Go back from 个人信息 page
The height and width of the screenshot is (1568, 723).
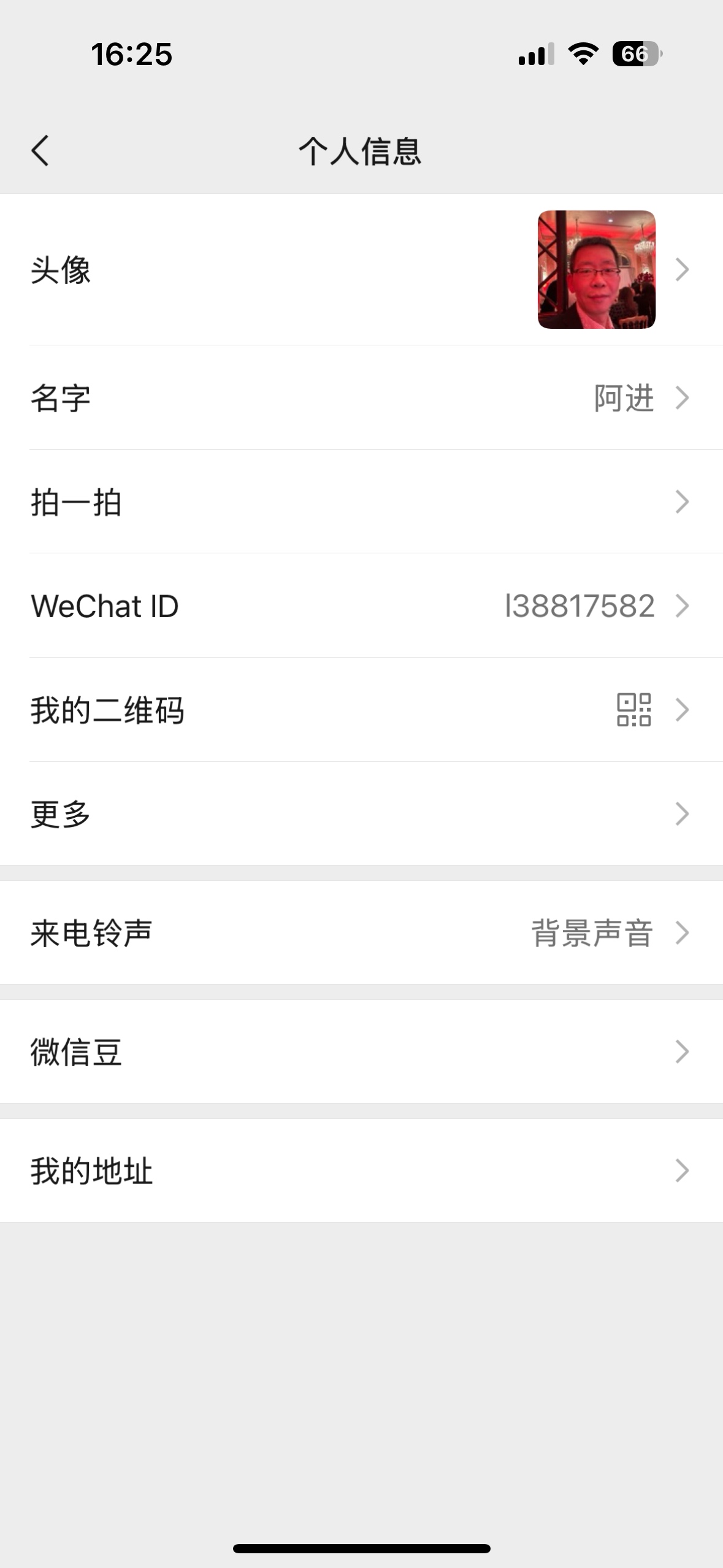coord(40,151)
